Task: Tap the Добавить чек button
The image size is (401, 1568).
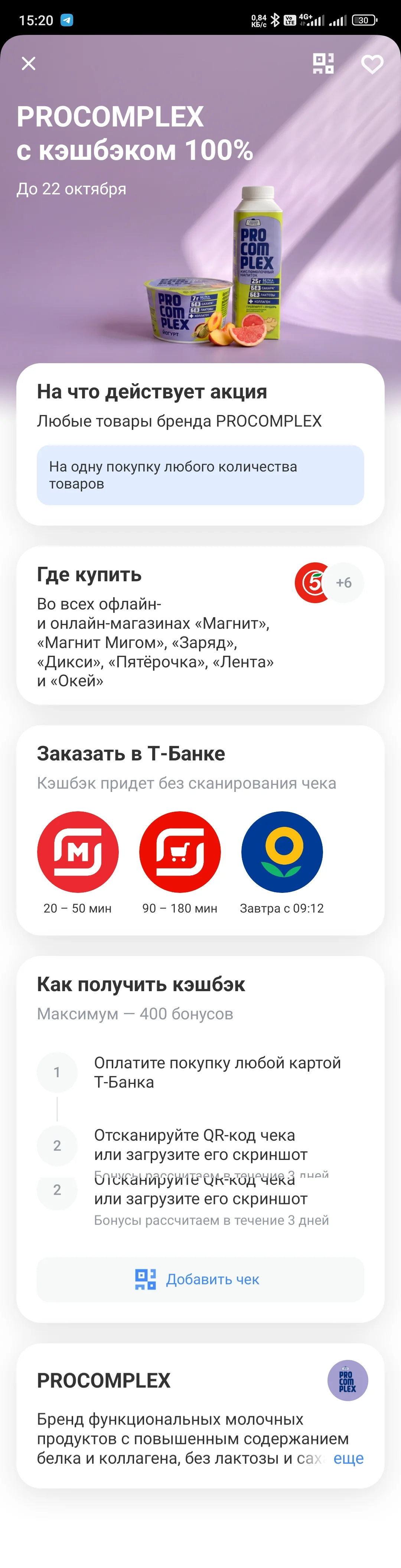Action: (200, 1279)
